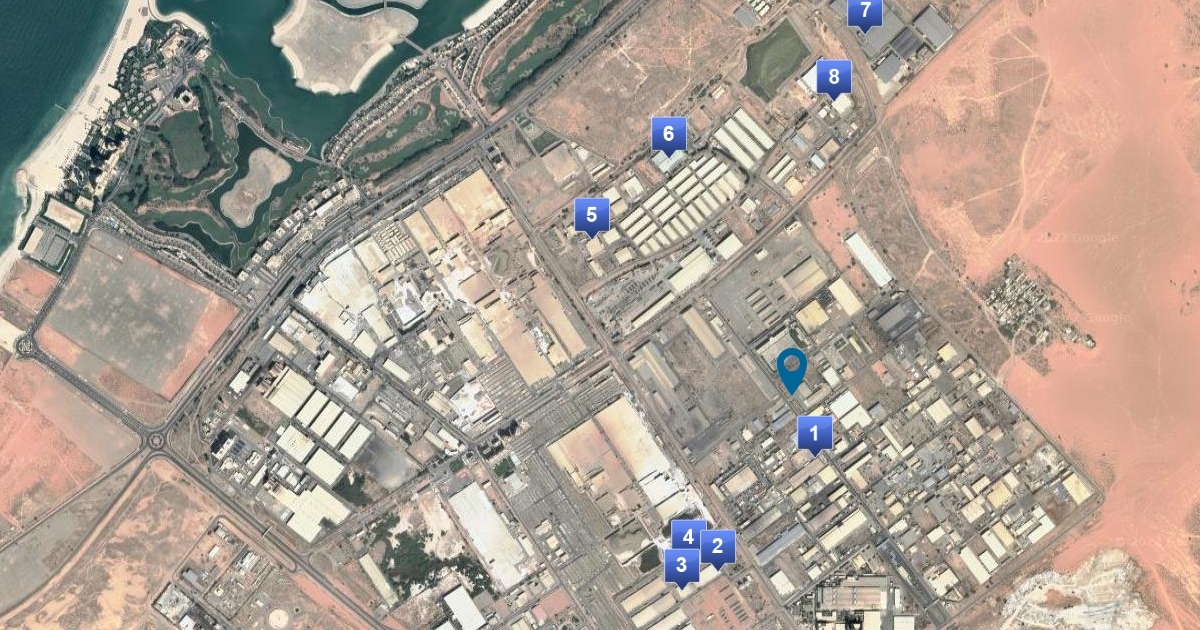Open map marker number 2

tap(717, 546)
